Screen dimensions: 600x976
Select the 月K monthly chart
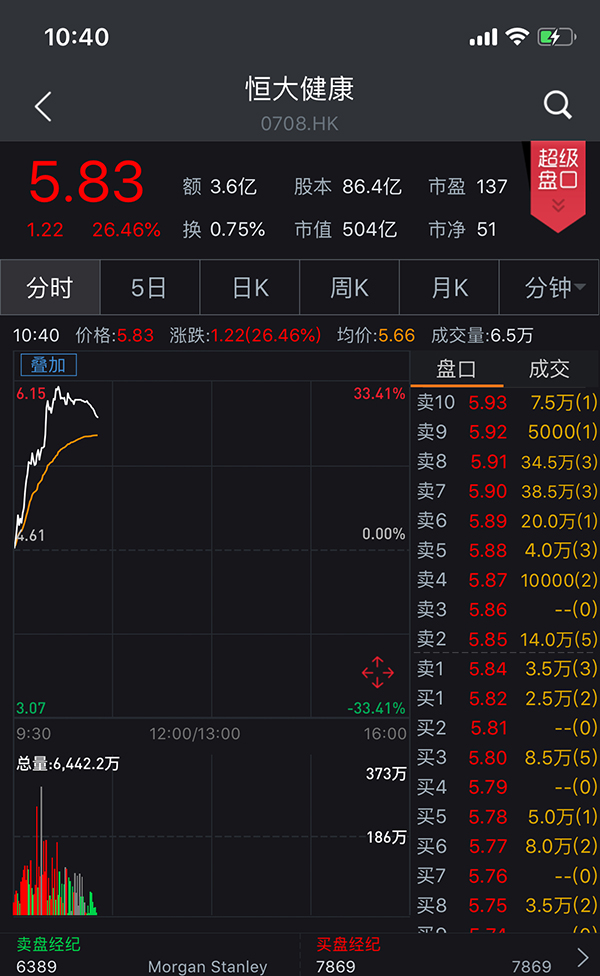449,288
